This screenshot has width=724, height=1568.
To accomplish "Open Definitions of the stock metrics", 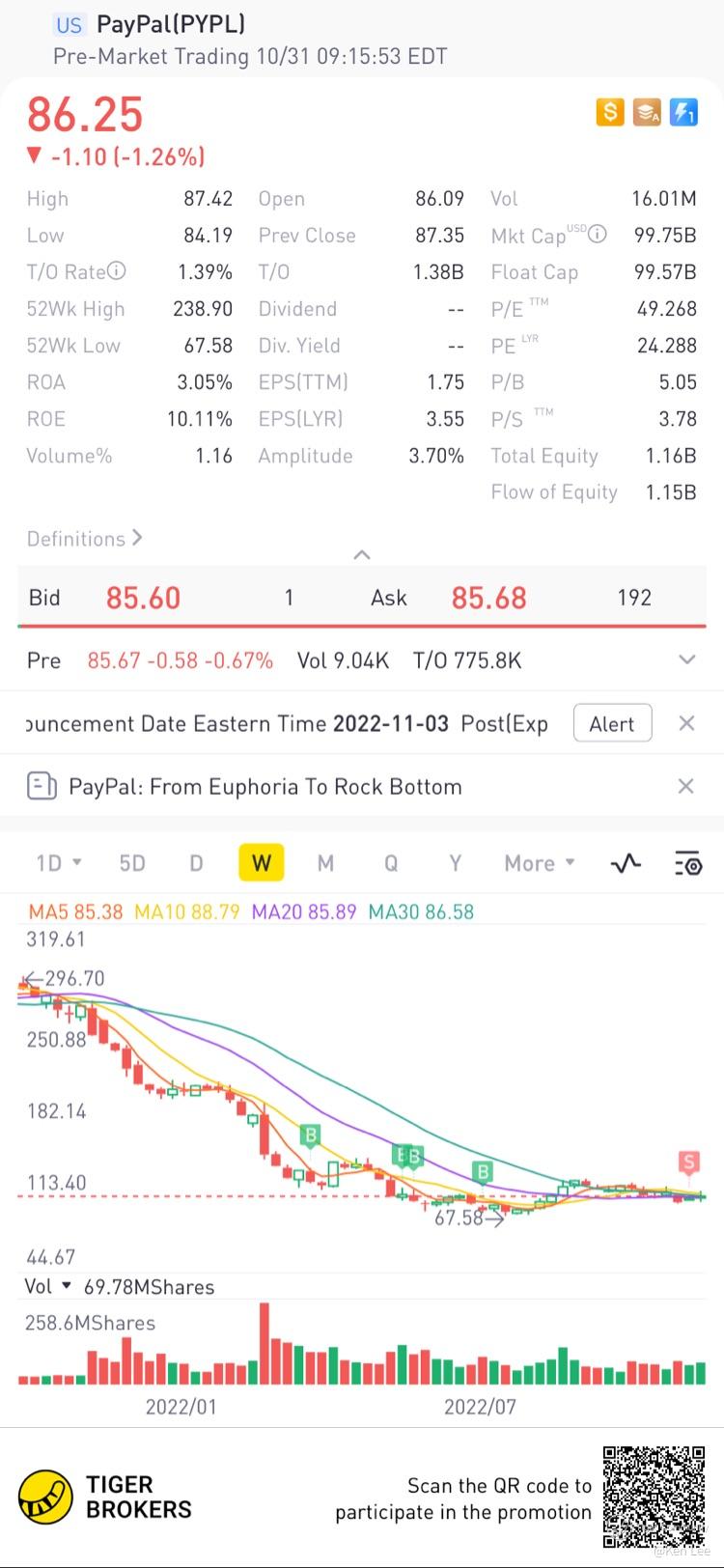I will pyautogui.click(x=84, y=539).
